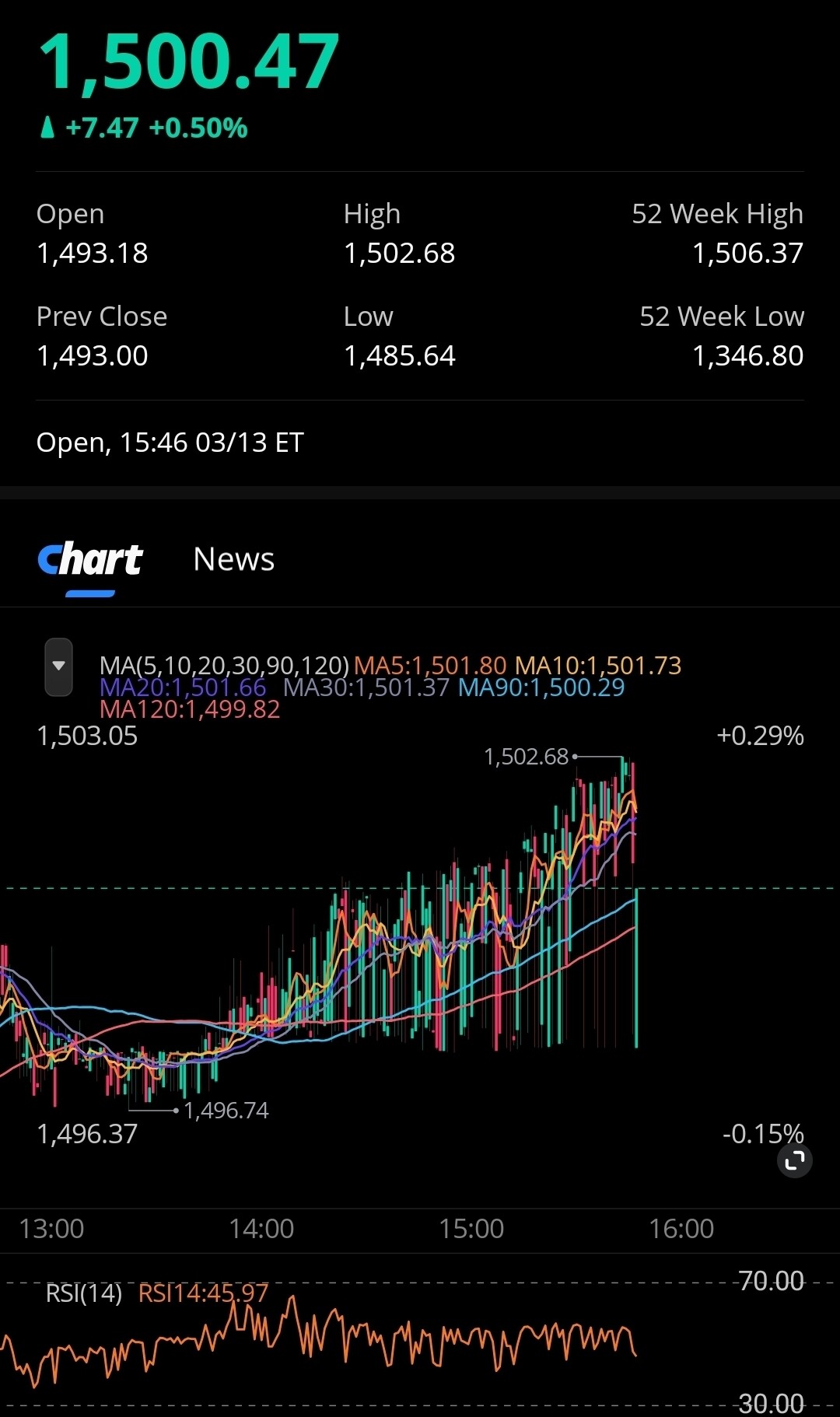Select the Chart tab
This screenshot has width=840, height=1417.
90,559
